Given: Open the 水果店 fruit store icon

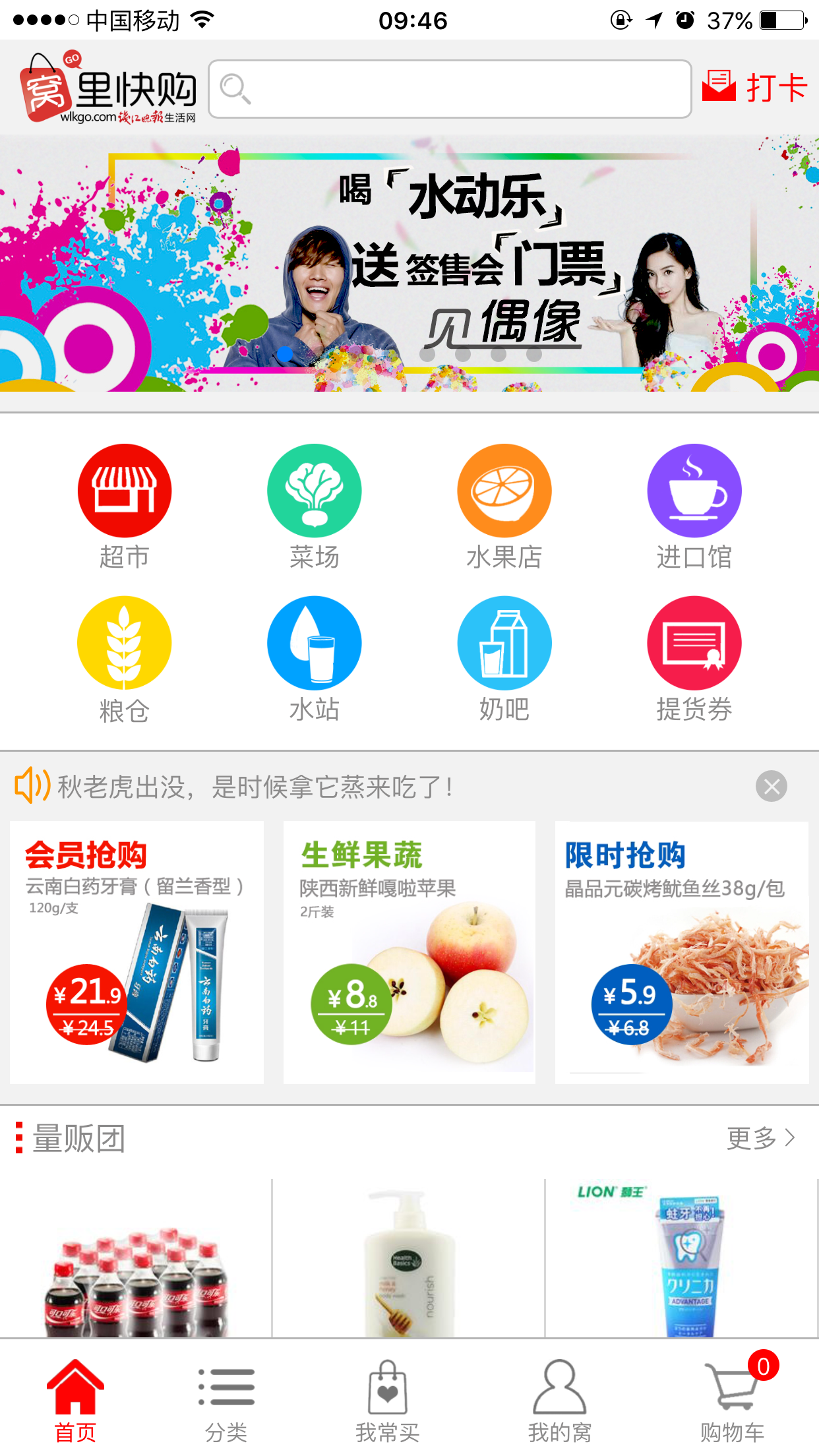Looking at the screenshot, I should click(504, 491).
